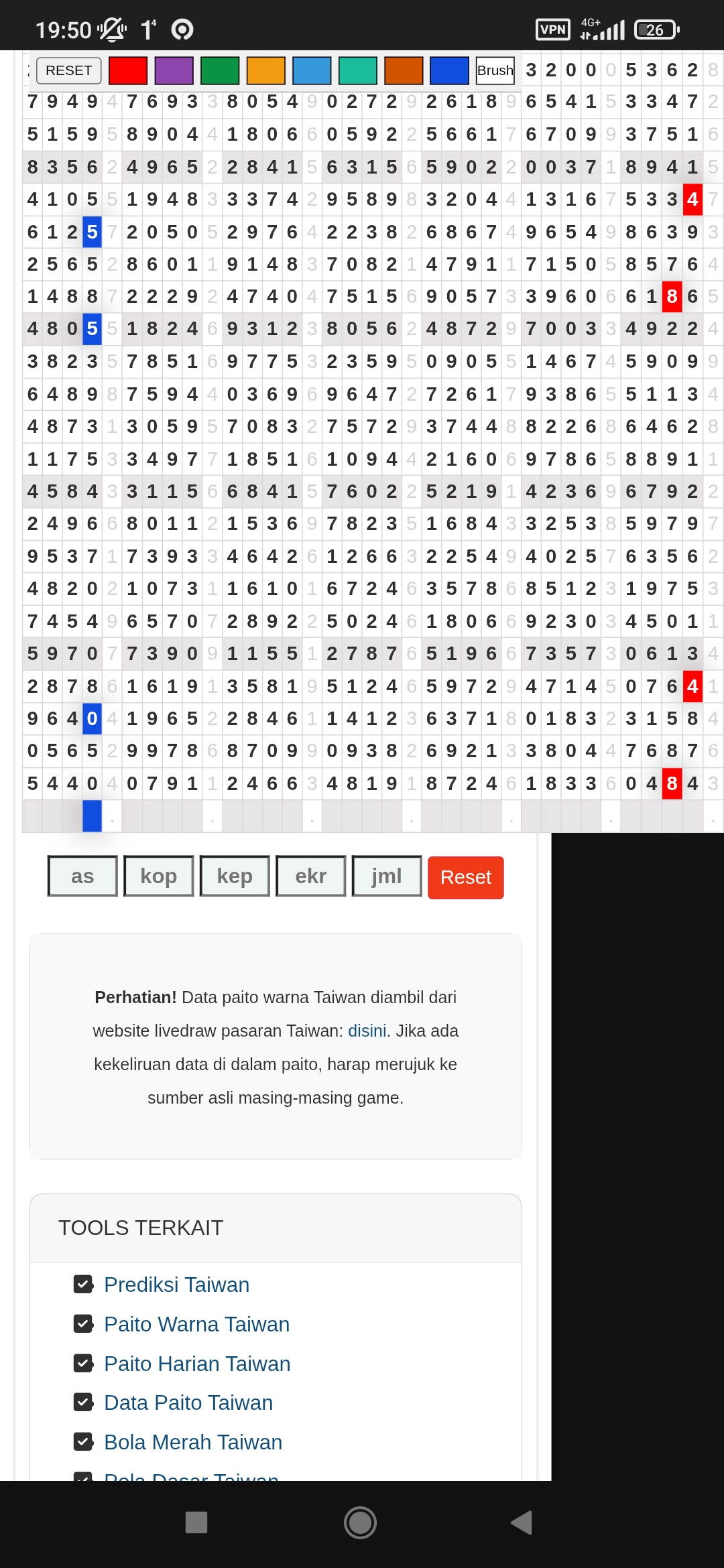Activate the Brush tool

pyautogui.click(x=495, y=70)
